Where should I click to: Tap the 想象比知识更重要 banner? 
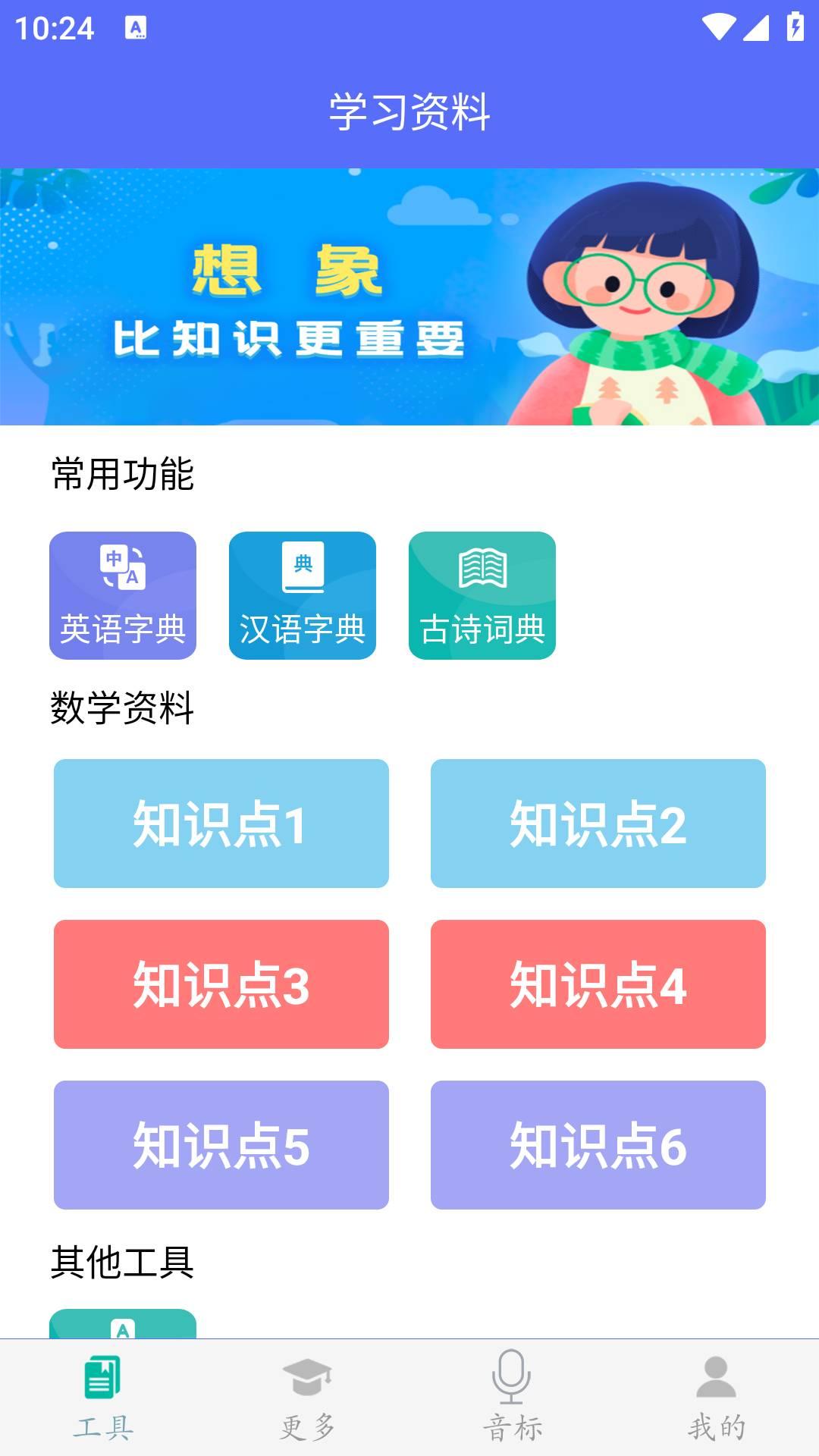pos(409,298)
